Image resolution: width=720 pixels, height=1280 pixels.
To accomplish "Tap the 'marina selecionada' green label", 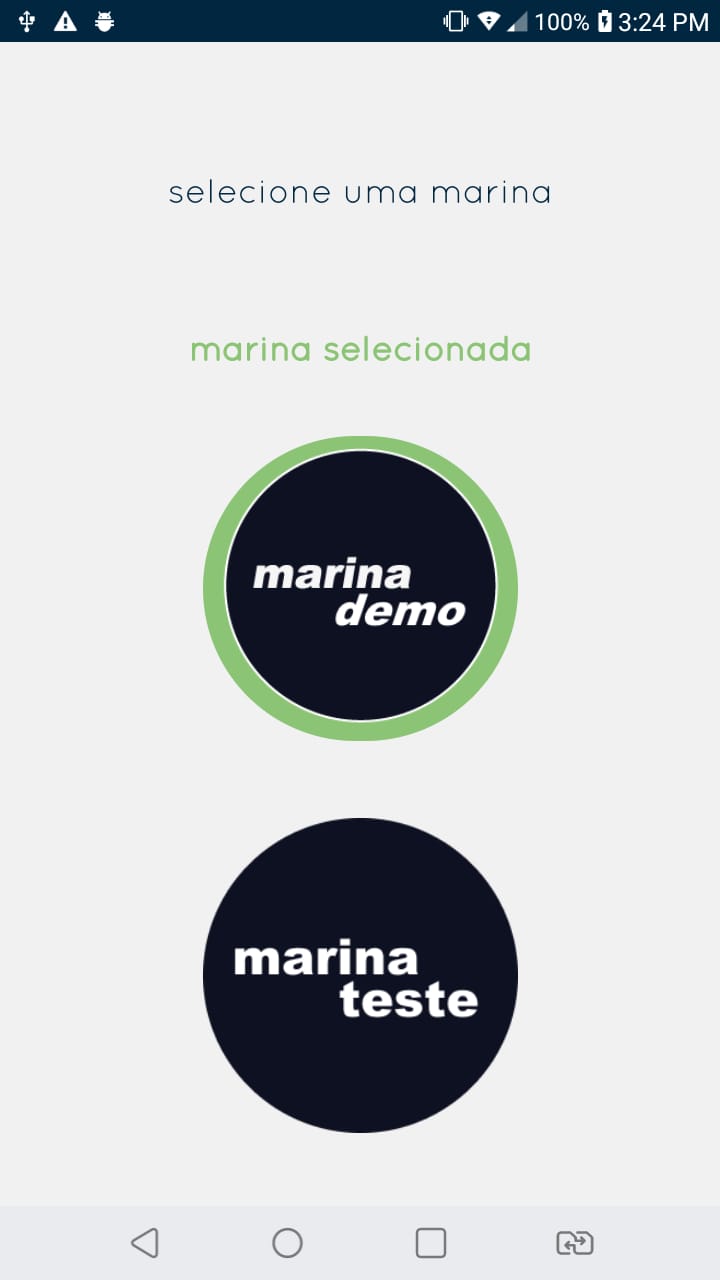I will pos(360,349).
